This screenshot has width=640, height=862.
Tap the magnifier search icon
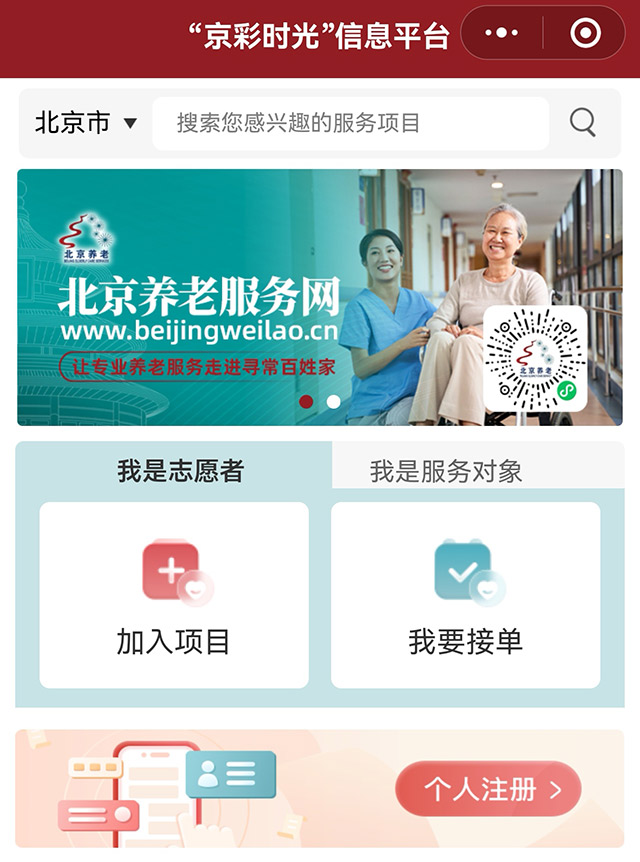click(583, 123)
